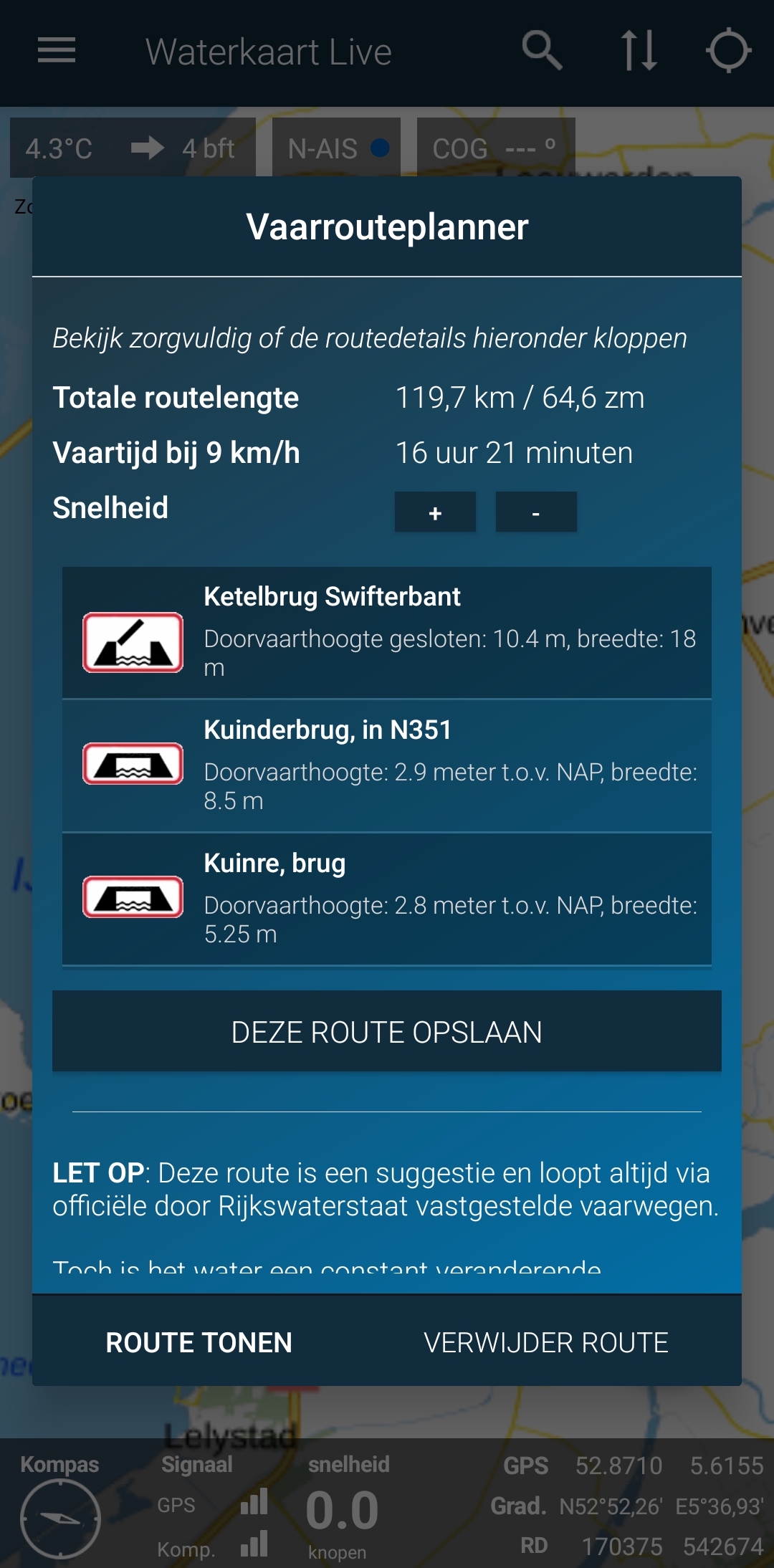Open Kuinre, brug details
This screenshot has height=1568, width=774.
click(x=387, y=899)
